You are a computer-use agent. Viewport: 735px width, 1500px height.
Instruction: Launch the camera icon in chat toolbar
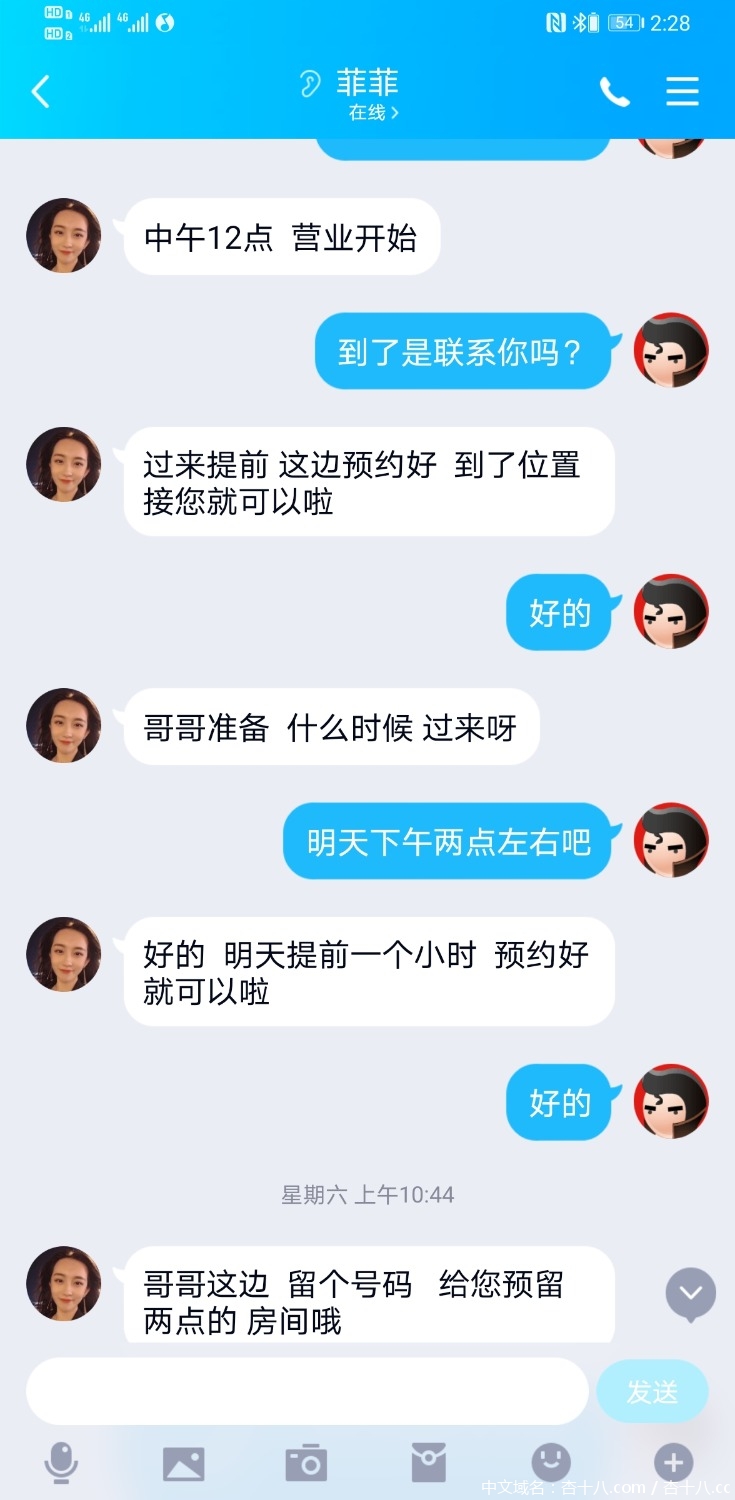click(306, 1463)
